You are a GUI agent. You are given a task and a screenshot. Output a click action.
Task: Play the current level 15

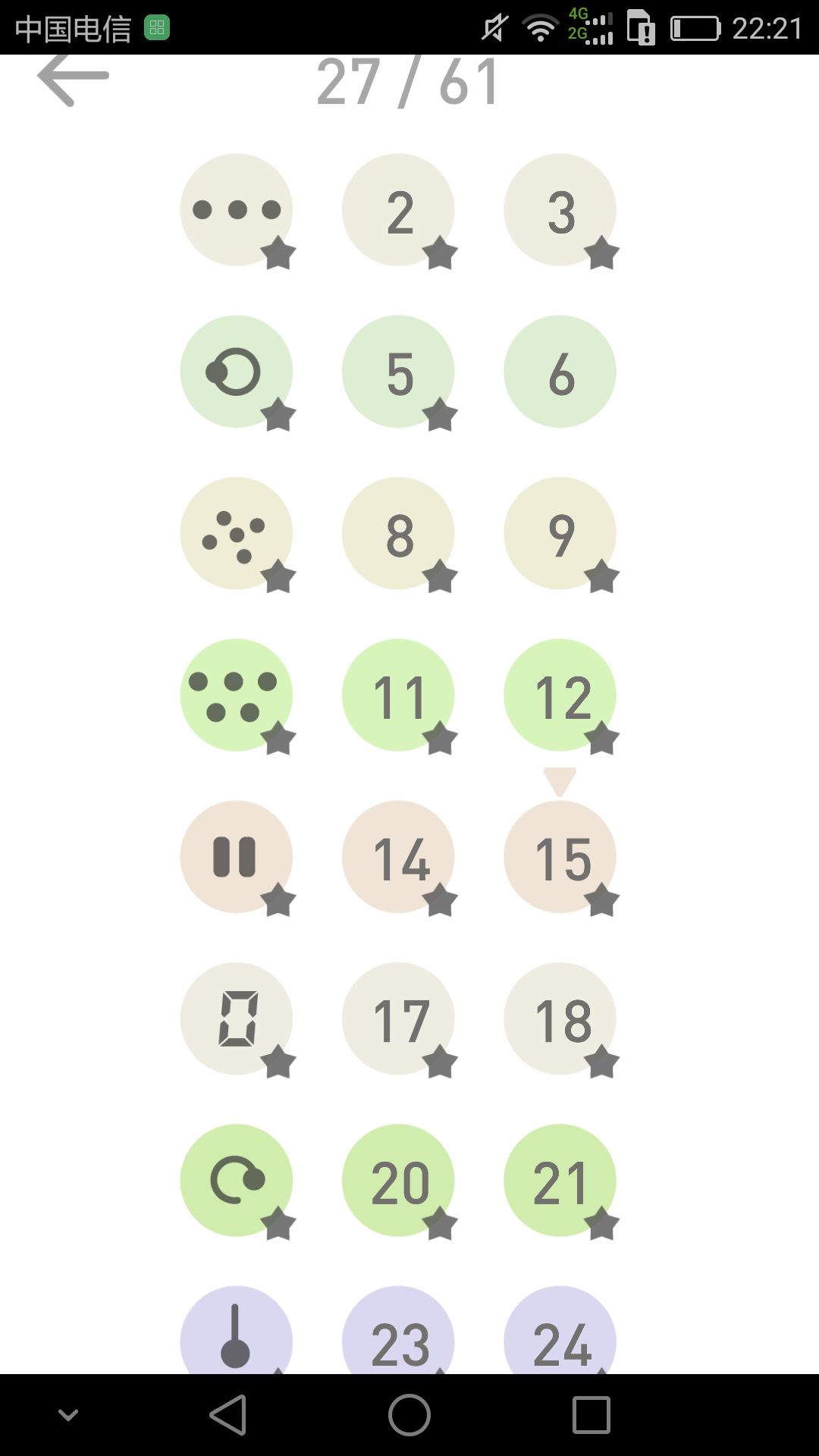tap(560, 857)
